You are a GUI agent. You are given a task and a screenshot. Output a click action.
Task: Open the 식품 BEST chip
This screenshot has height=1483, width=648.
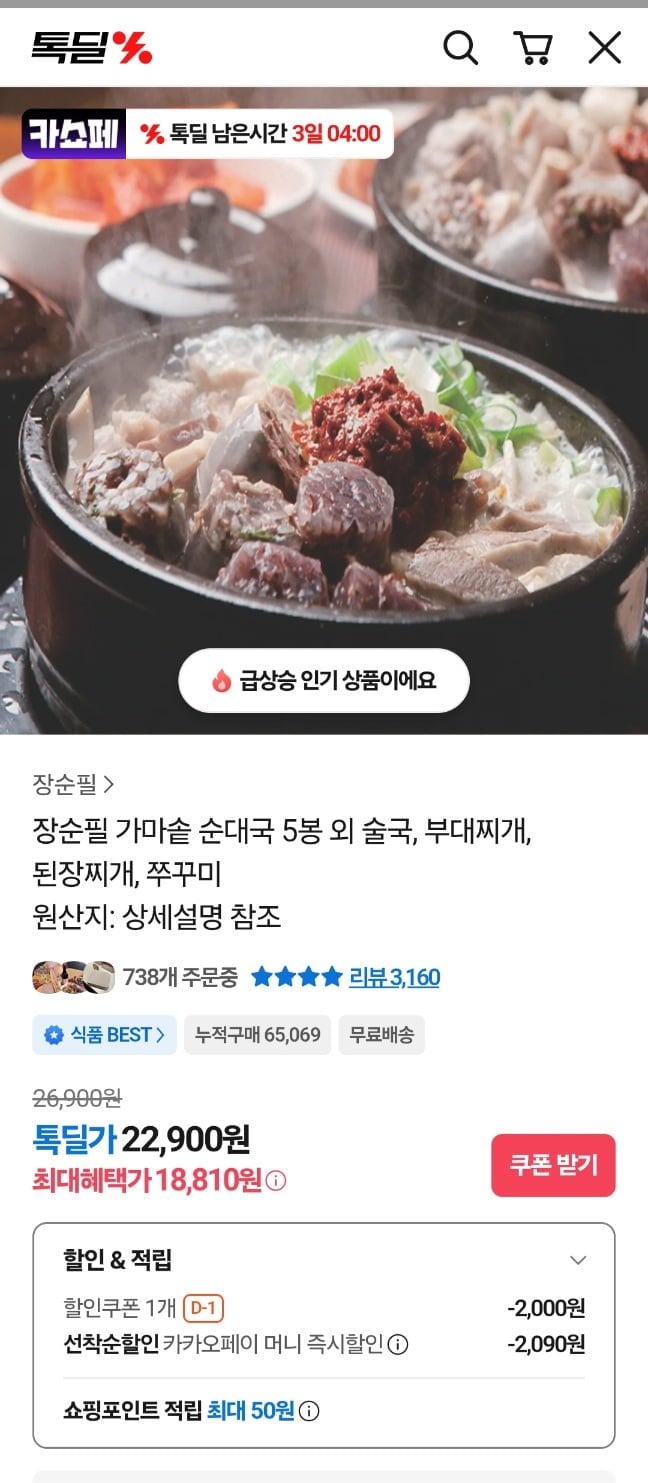pyautogui.click(x=104, y=1035)
